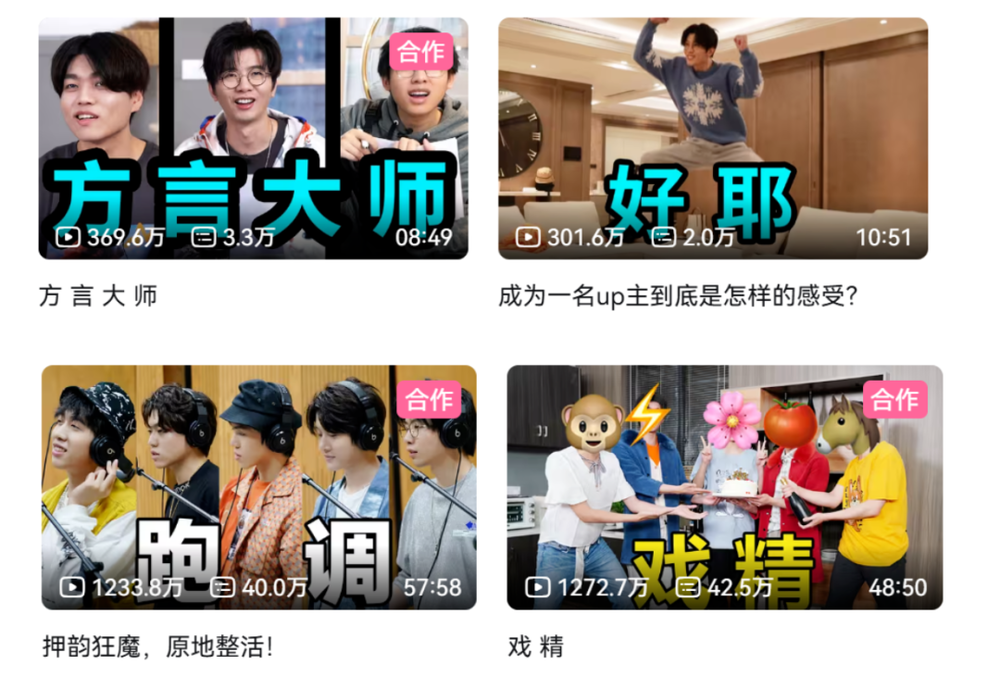Open the 押韵狂魔，原地整活 video
This screenshot has height=689, width=1000.
tap(258, 487)
